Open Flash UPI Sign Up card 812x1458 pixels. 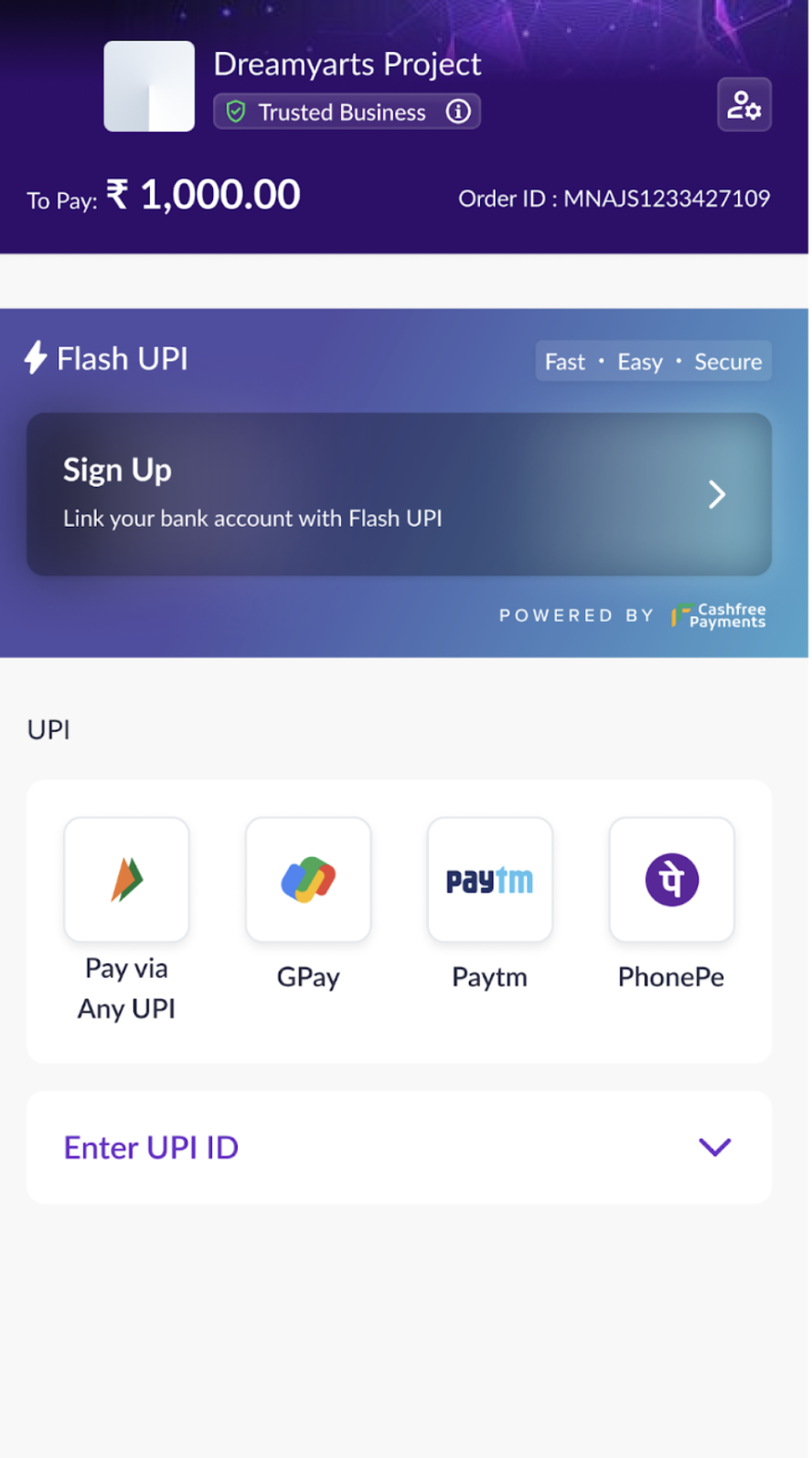point(399,494)
